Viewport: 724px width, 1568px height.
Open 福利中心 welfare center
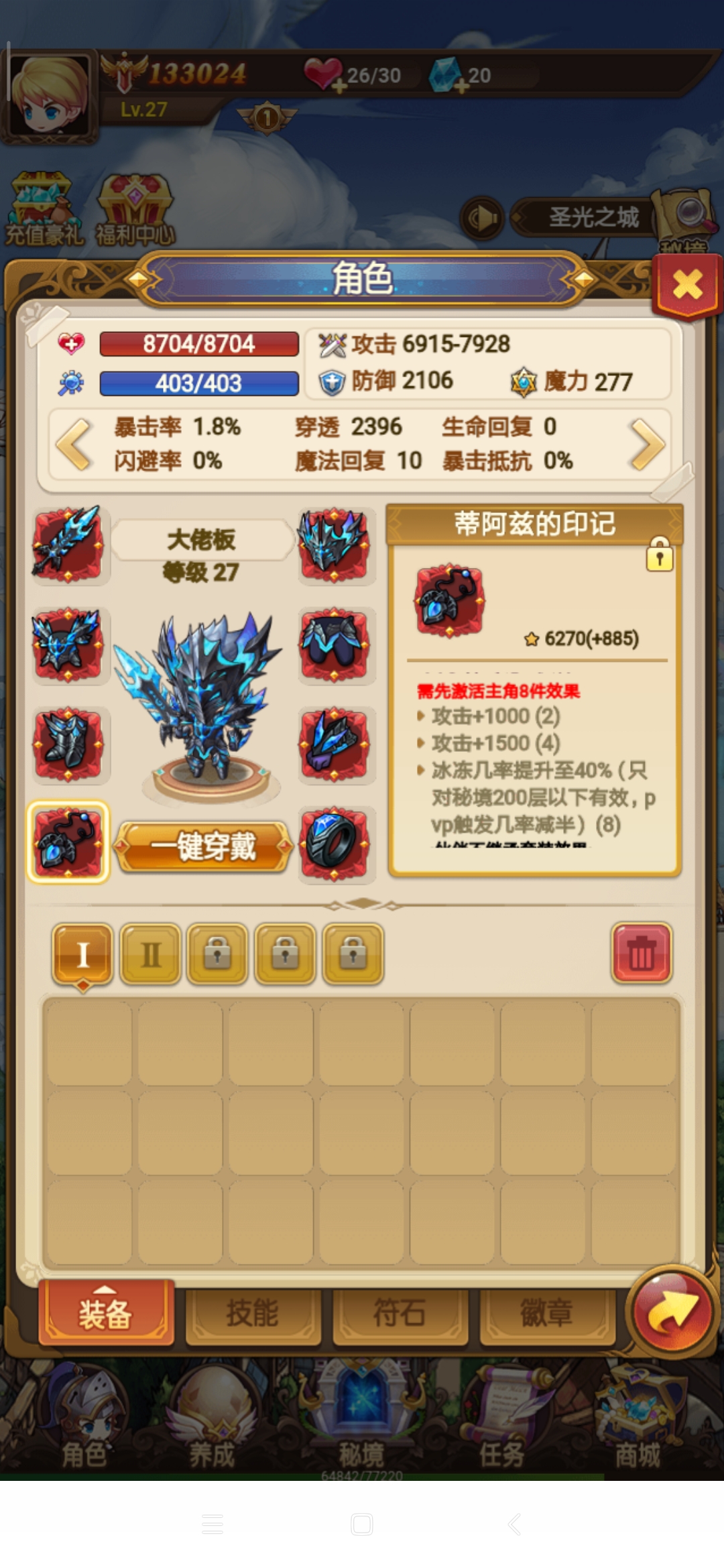[x=135, y=209]
